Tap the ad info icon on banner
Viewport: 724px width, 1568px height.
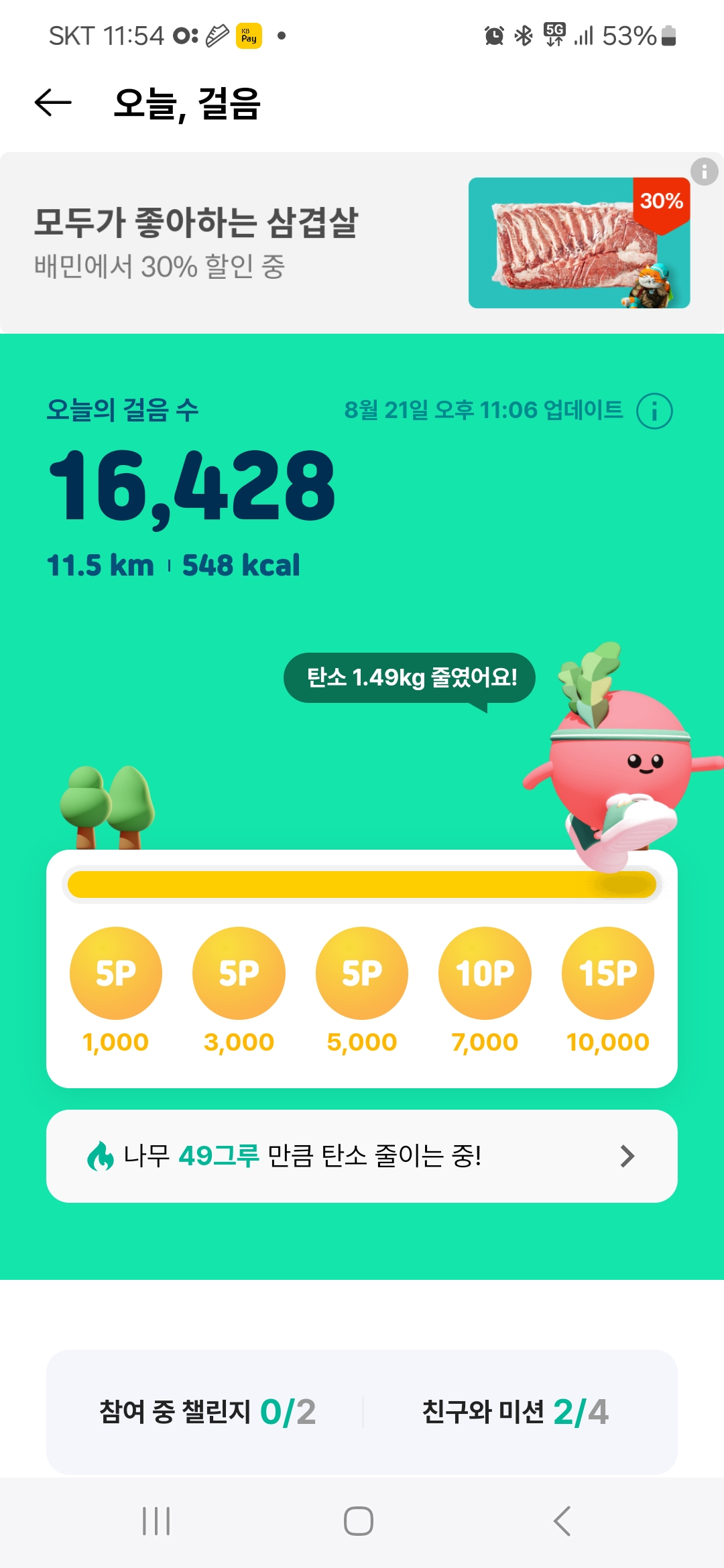[x=704, y=172]
